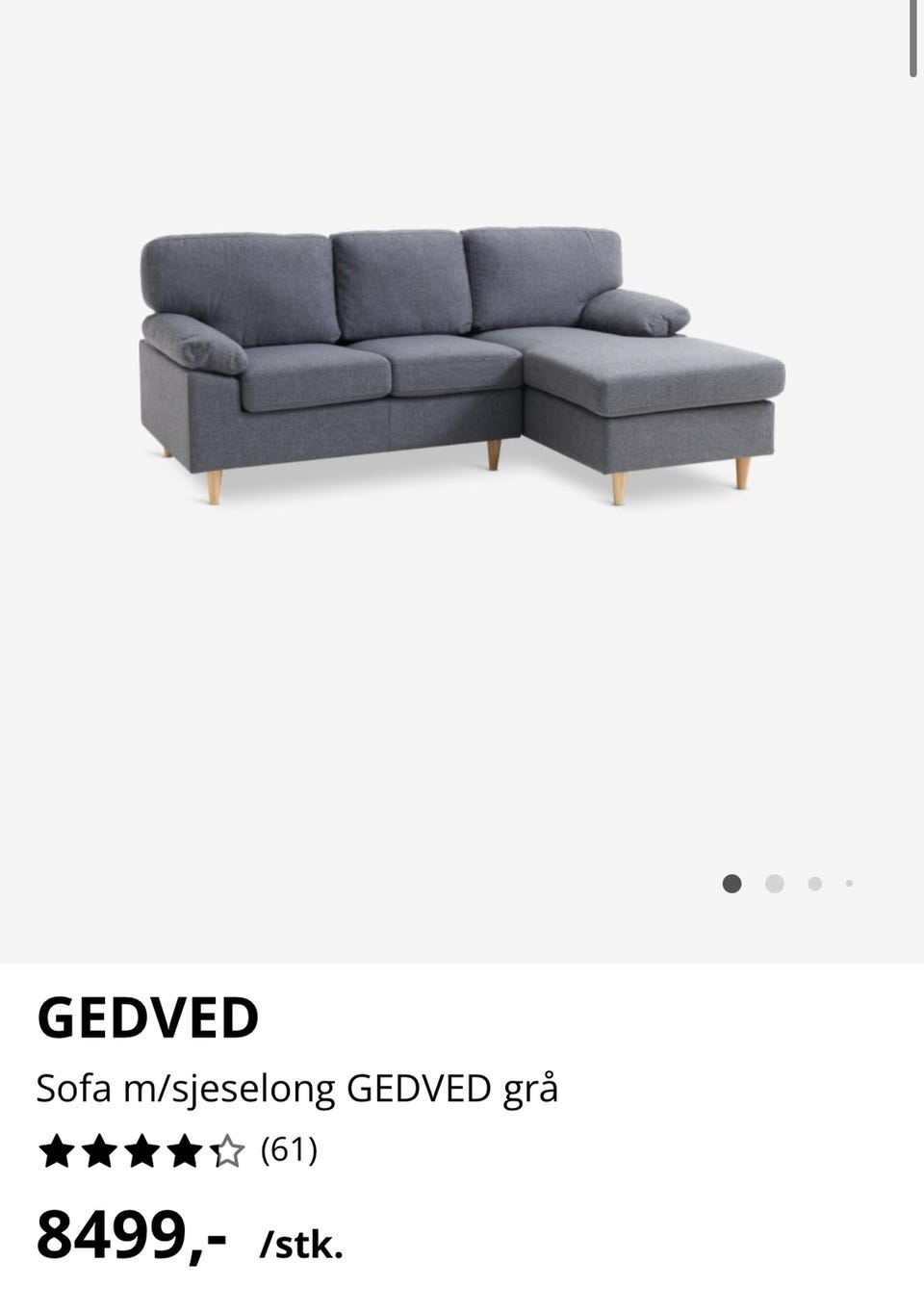Open the 61 customer reviews rating
The width and height of the screenshot is (924, 1313).
tap(178, 1150)
